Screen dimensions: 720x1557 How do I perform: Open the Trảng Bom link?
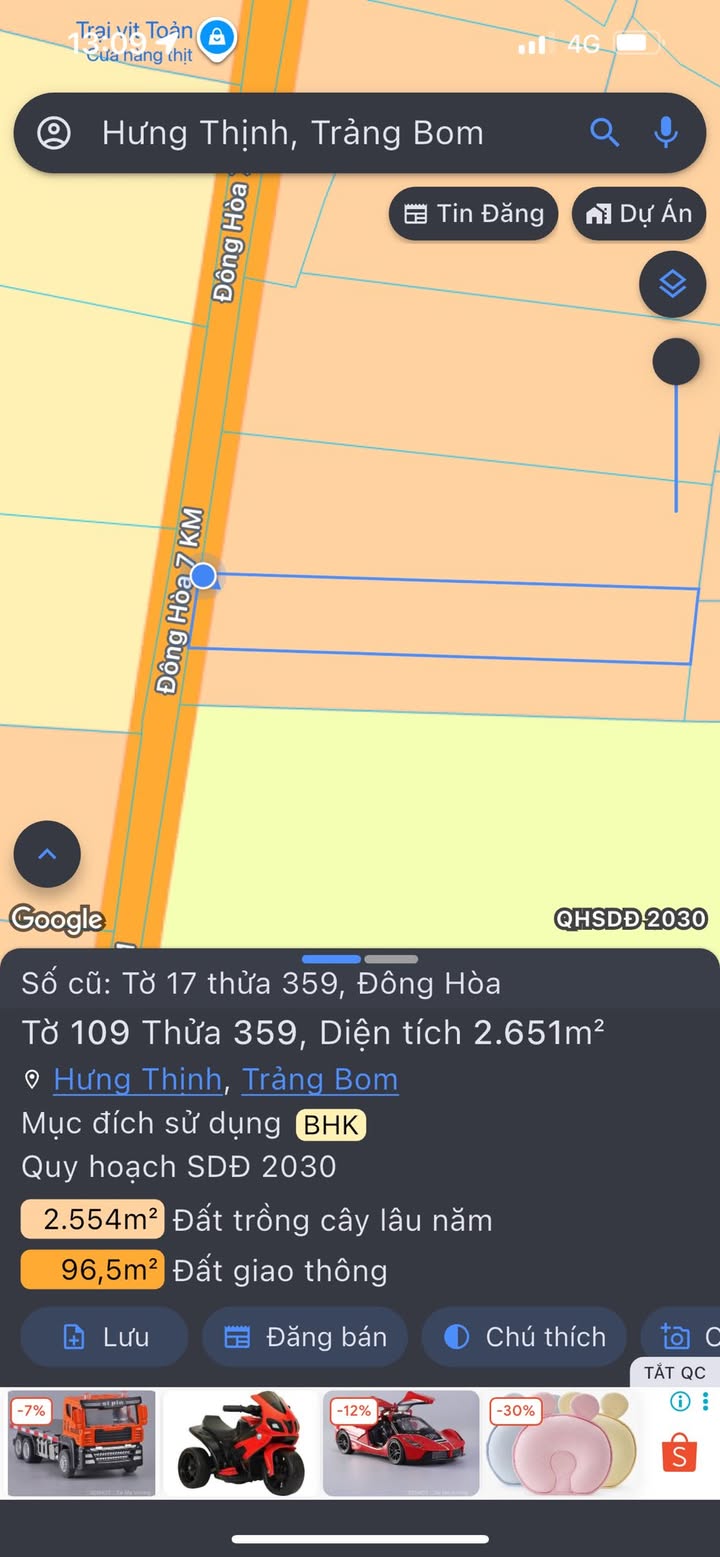(x=320, y=1080)
